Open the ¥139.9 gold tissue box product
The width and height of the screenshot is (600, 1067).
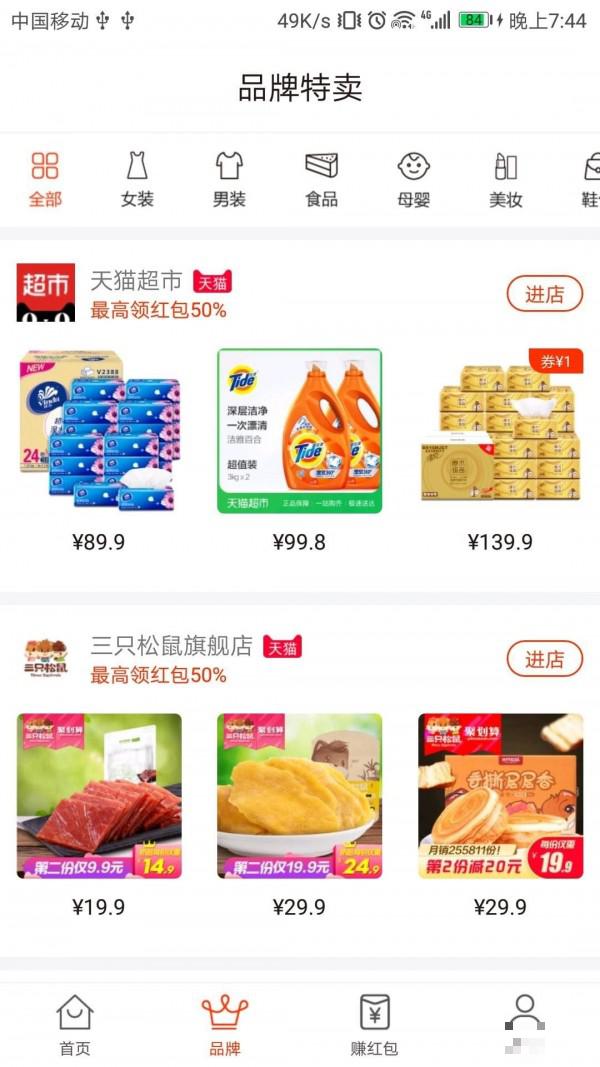(x=500, y=431)
